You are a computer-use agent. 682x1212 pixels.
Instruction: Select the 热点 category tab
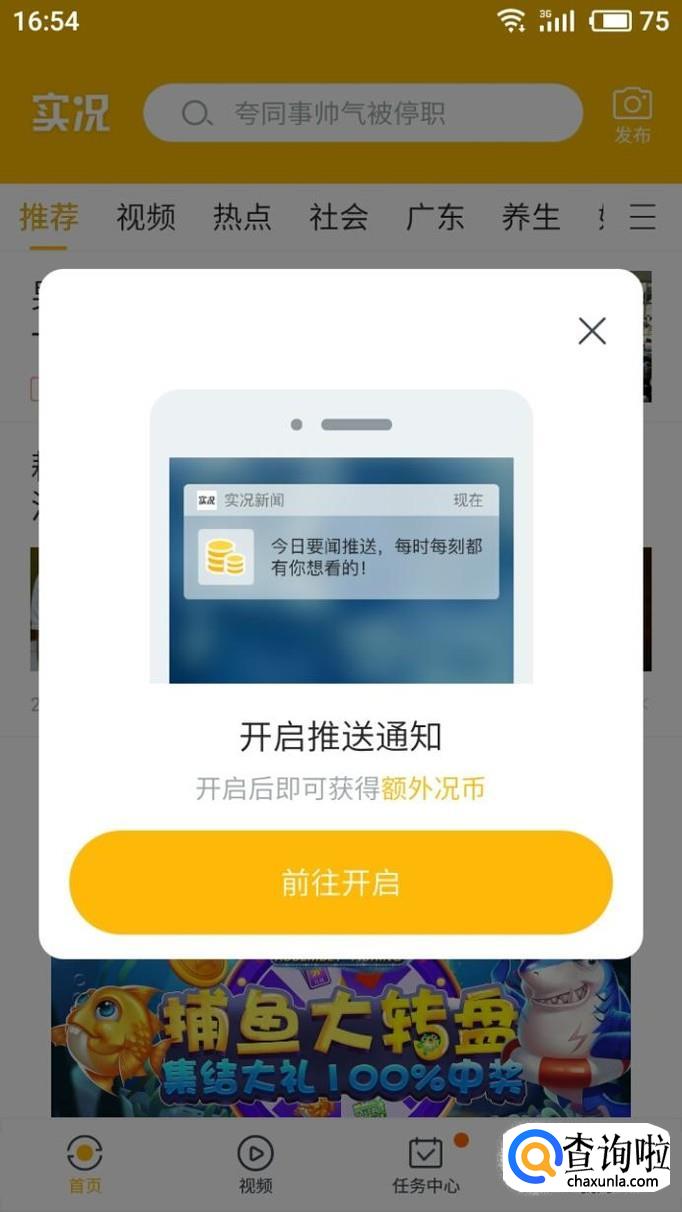(x=242, y=217)
